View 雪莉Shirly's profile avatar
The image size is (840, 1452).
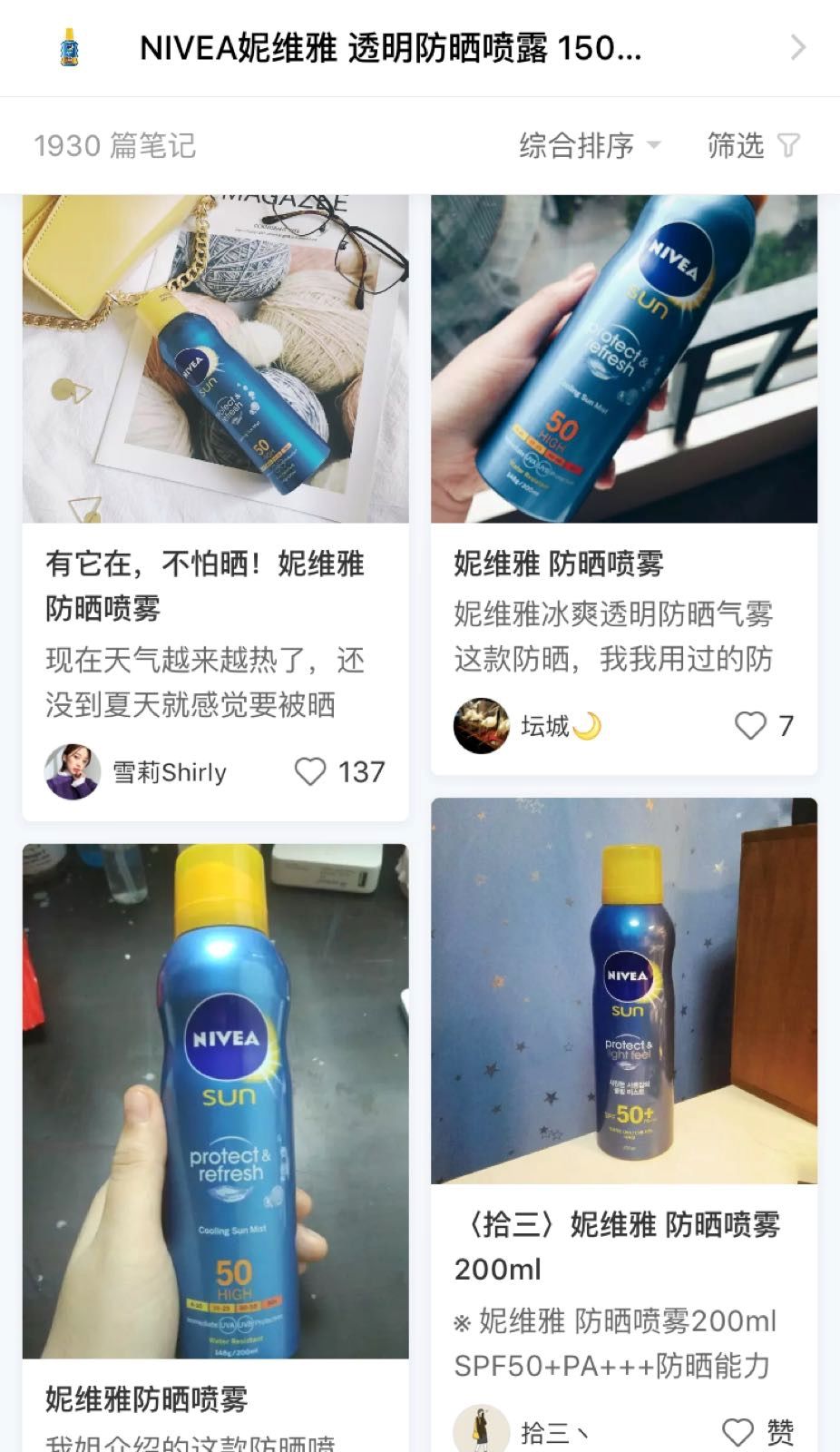73,772
